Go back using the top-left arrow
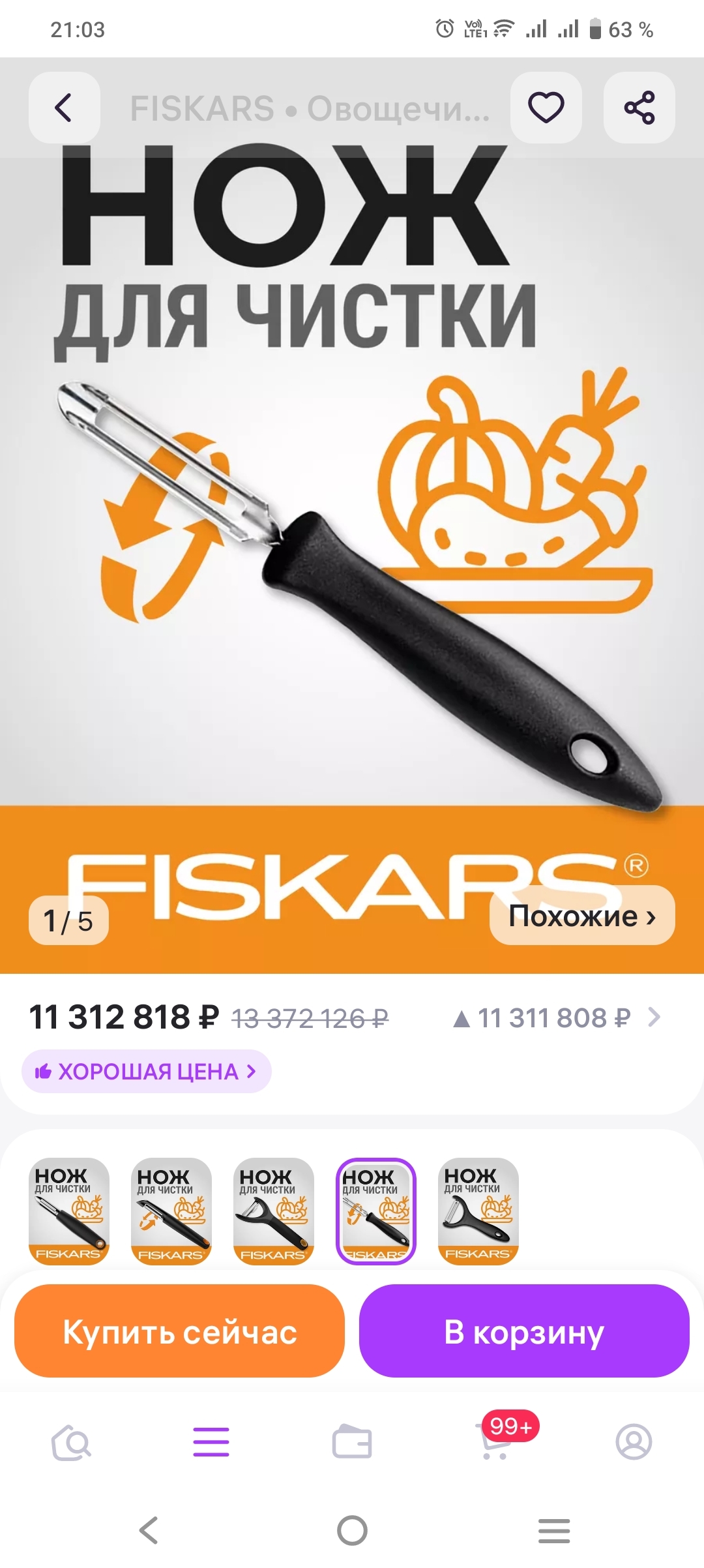The width and height of the screenshot is (704, 1568). point(64,108)
